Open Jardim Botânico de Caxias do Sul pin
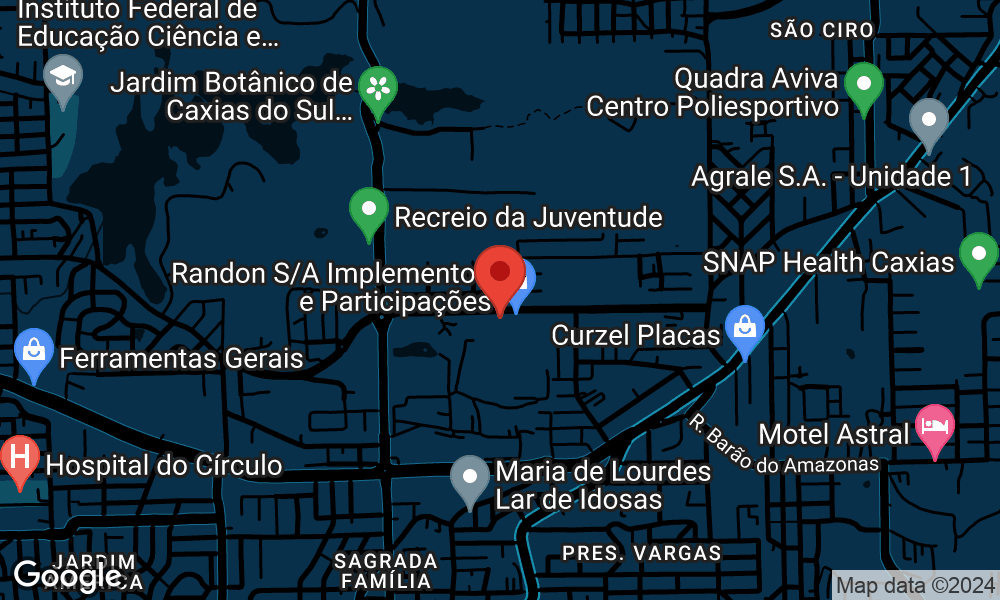Image resolution: width=1000 pixels, height=600 pixels. 378,88
